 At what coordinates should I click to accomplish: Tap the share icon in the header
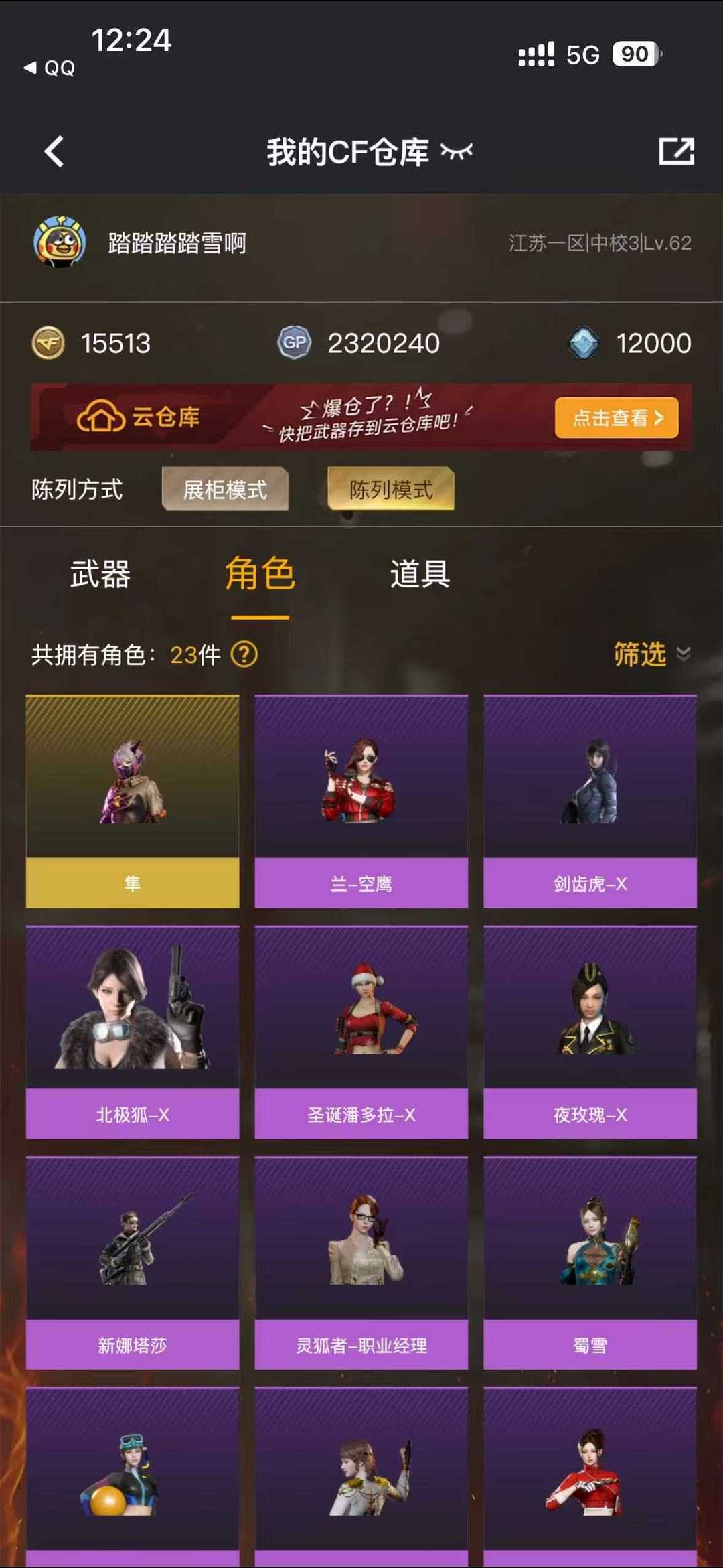pos(676,151)
